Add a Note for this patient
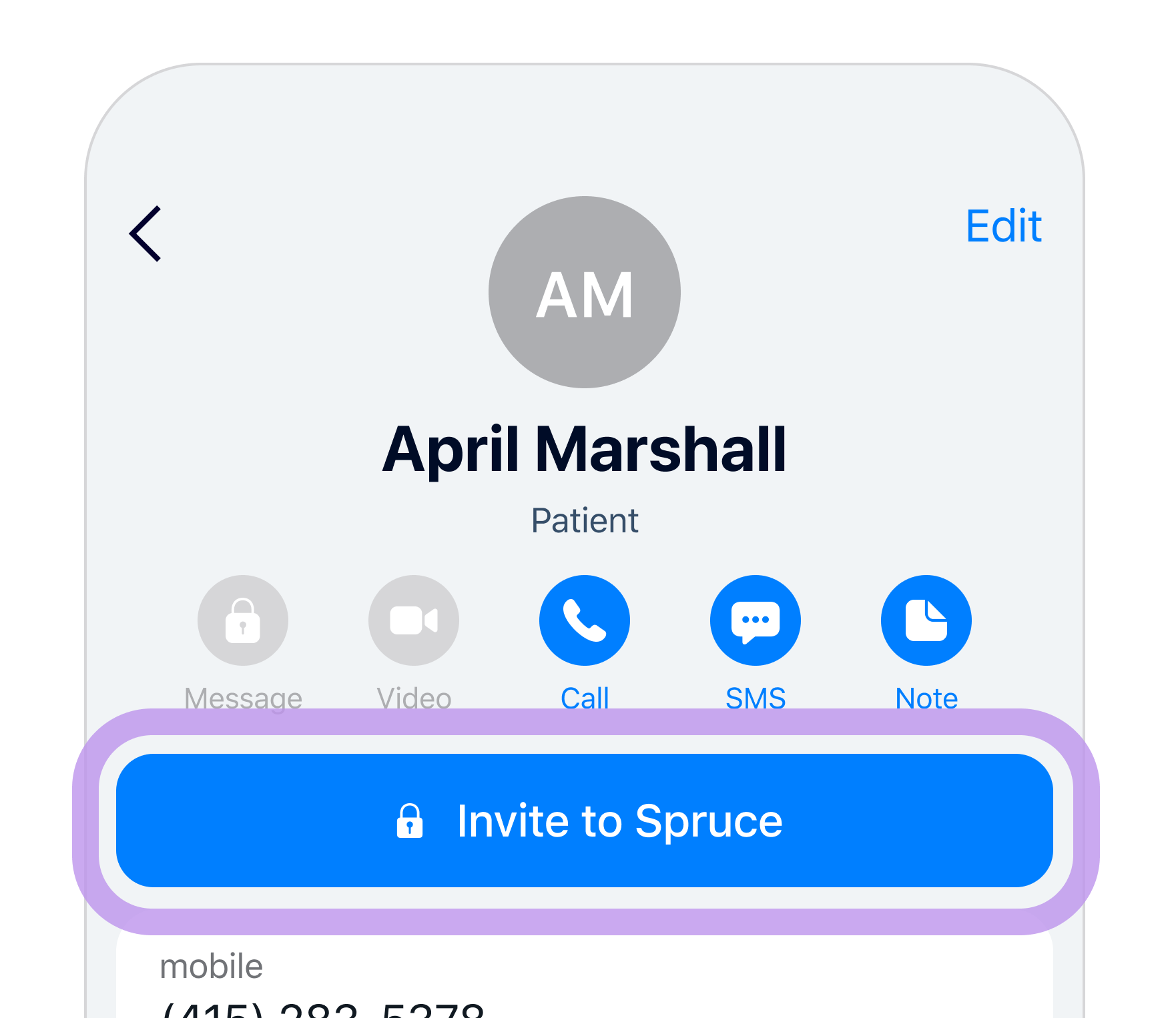 pyautogui.click(x=926, y=620)
